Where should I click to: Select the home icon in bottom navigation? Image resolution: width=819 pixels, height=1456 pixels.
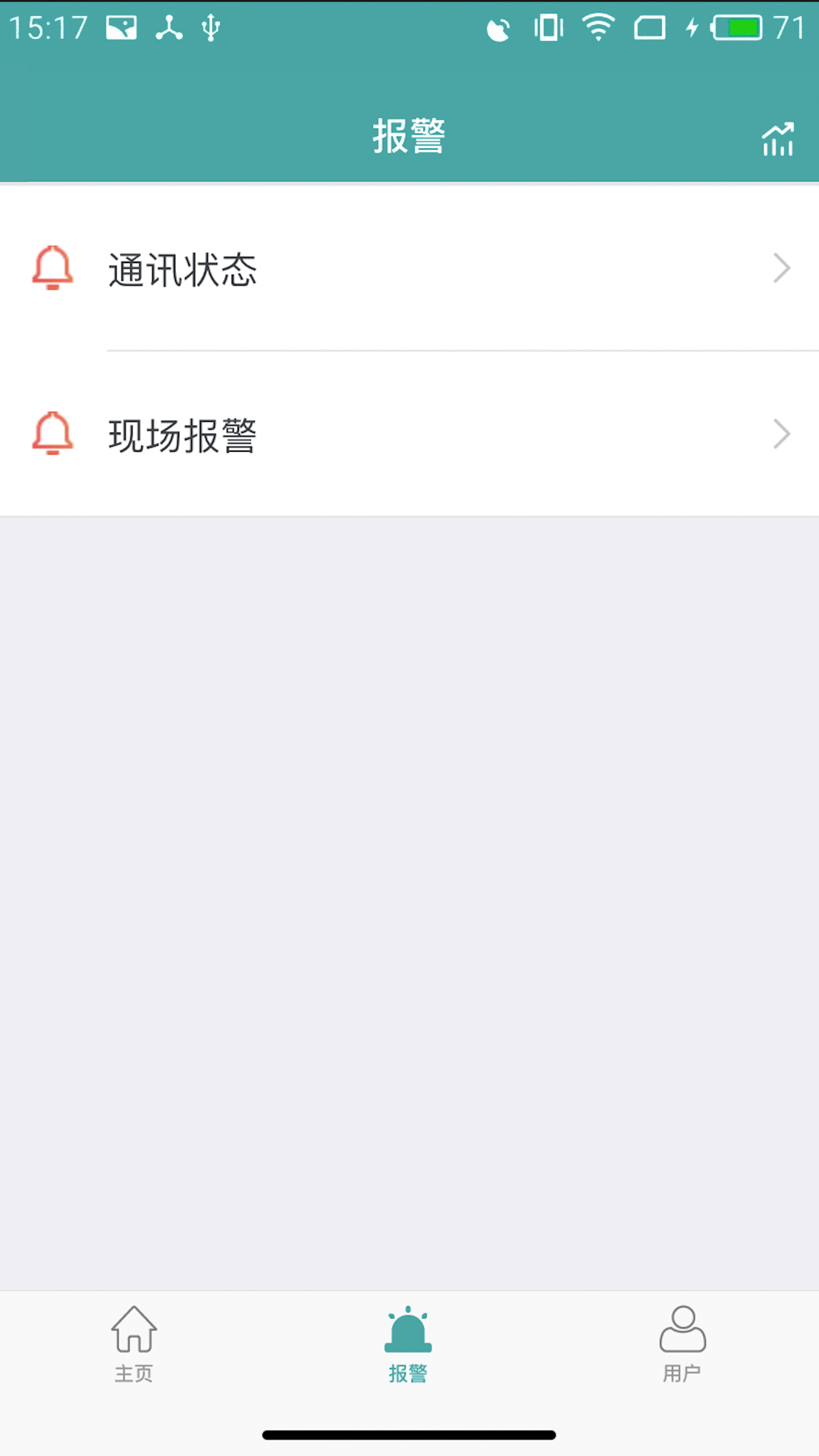(x=135, y=1342)
